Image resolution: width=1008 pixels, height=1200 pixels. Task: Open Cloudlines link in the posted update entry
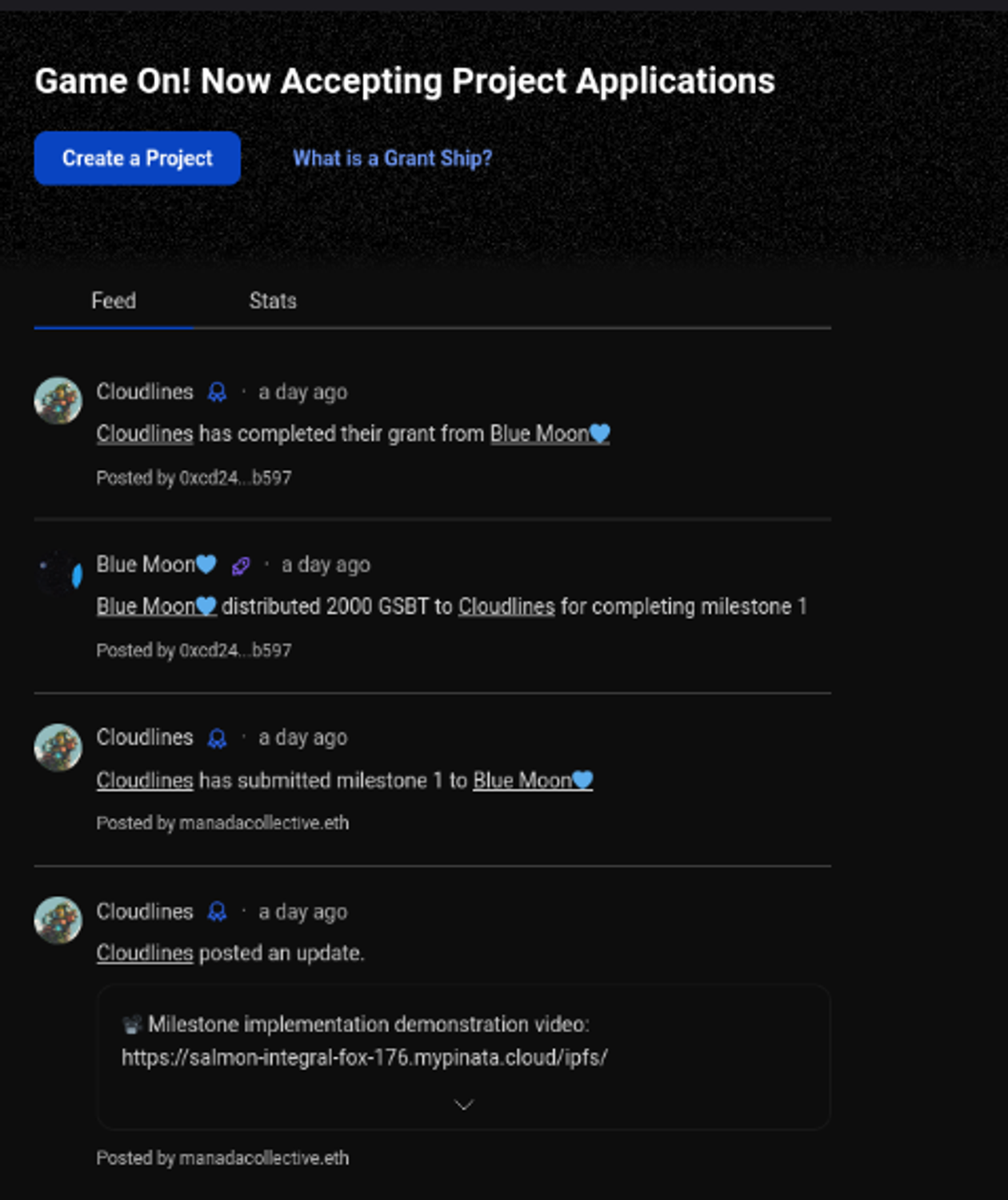(145, 953)
